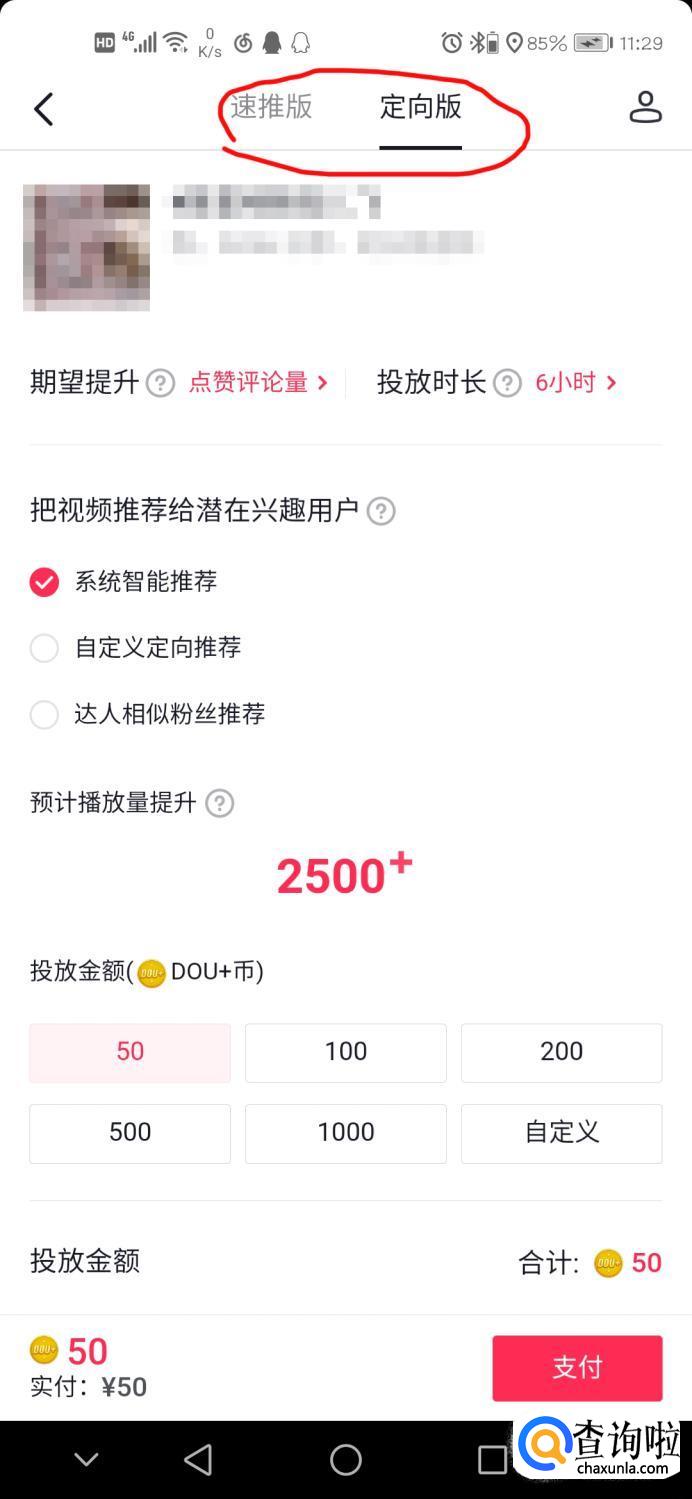Set amount to 1000 DOU+
Screen dimensions: 692x1499
(x=346, y=1133)
